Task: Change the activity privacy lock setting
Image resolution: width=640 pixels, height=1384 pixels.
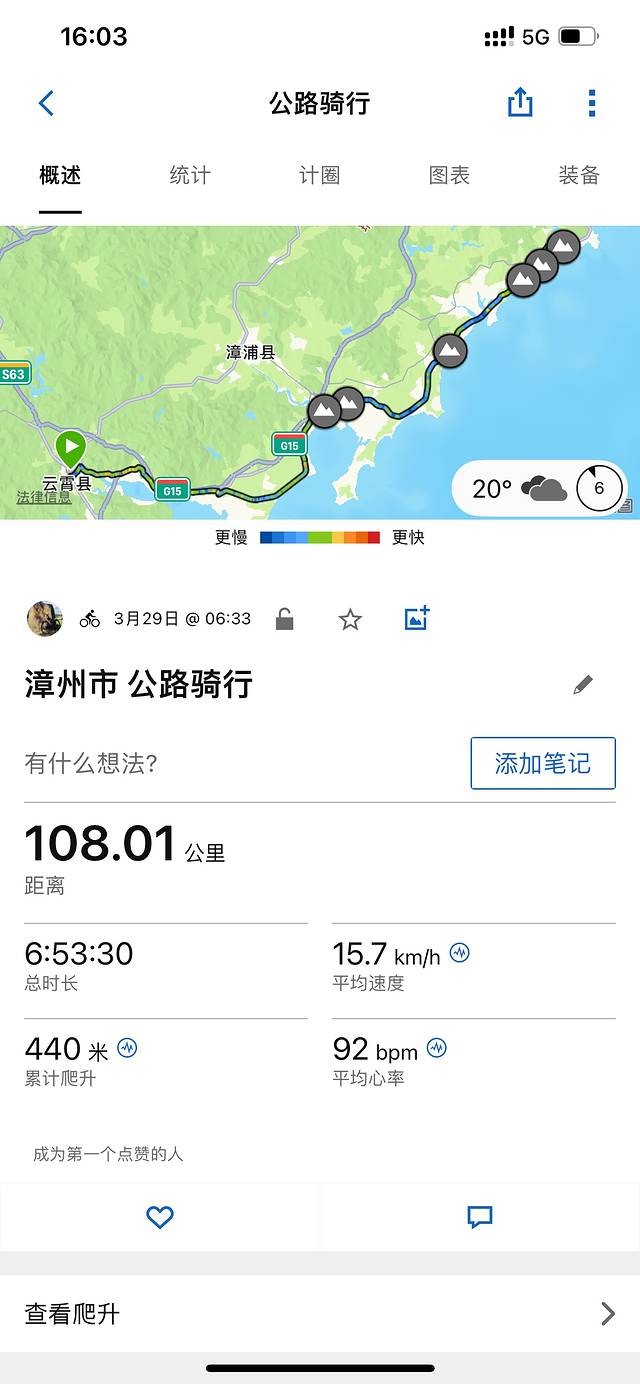Action: (x=285, y=619)
